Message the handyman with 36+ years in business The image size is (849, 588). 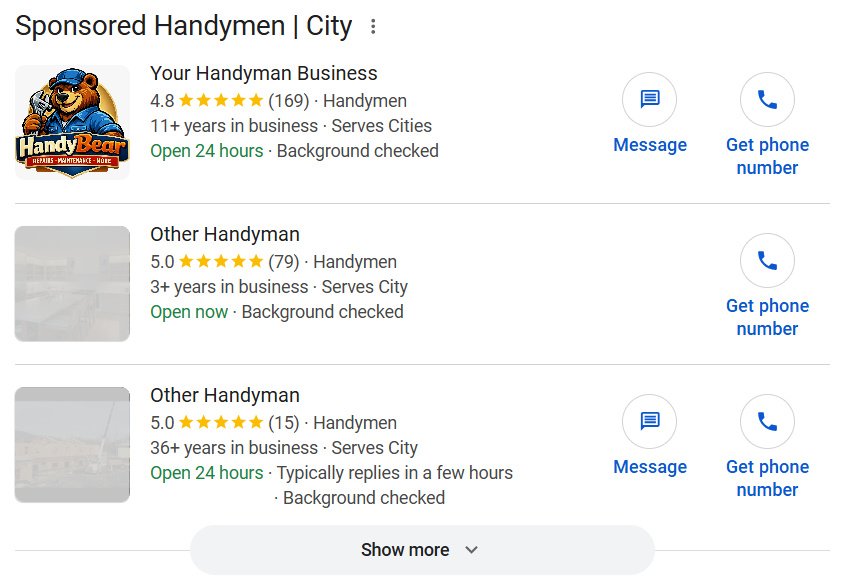pos(649,422)
